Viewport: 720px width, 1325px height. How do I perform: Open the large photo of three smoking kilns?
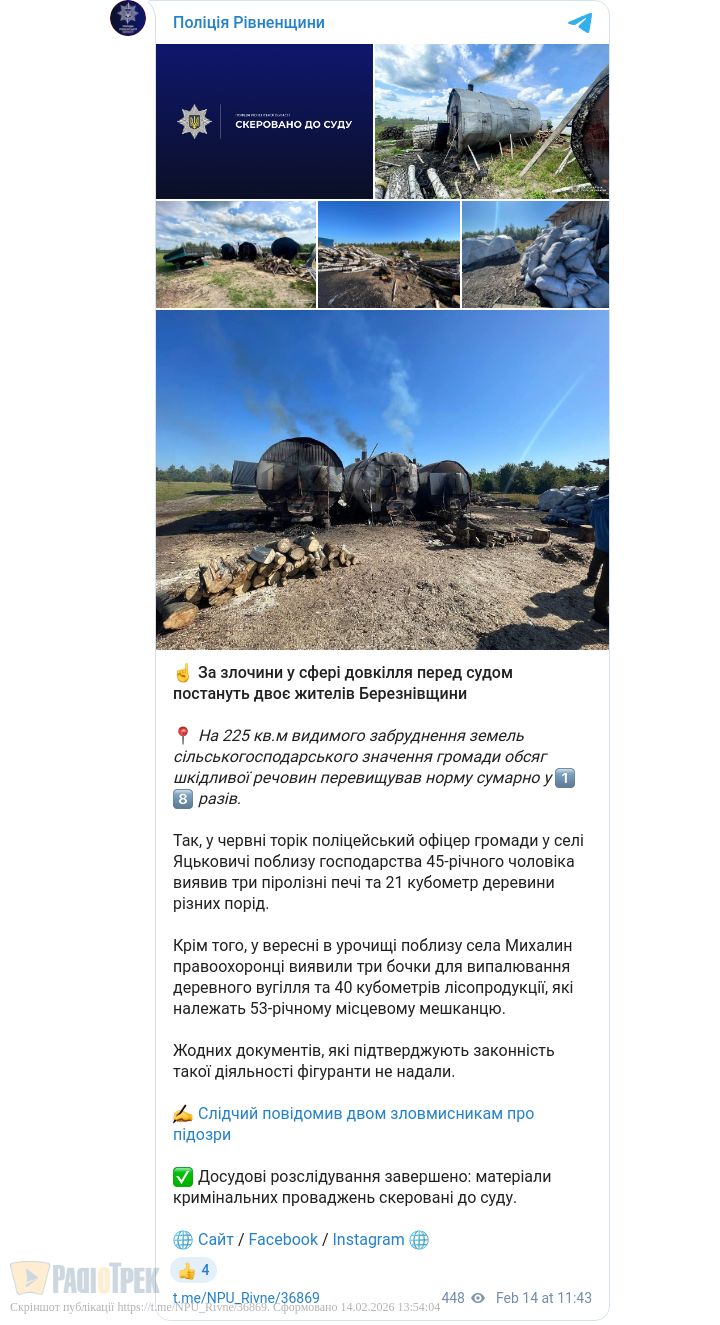click(382, 480)
